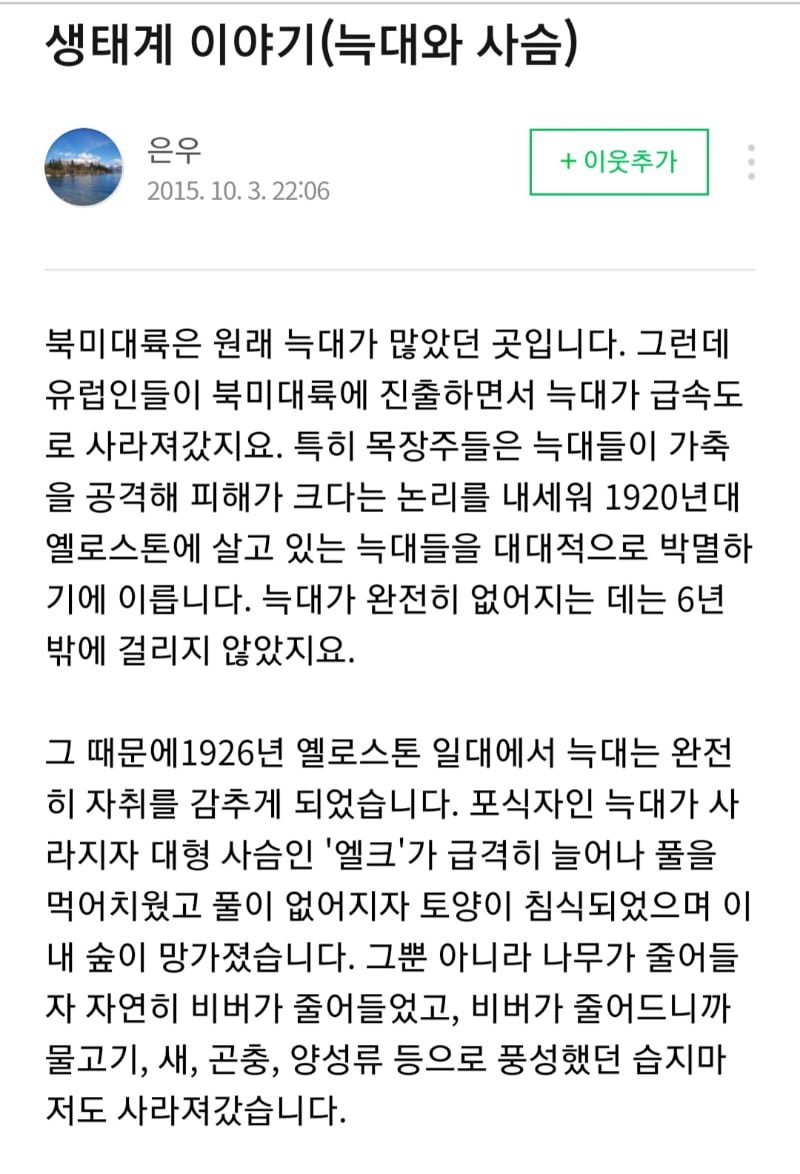800x1174 pixels.
Task: Open author name 은우
Action: 174,148
